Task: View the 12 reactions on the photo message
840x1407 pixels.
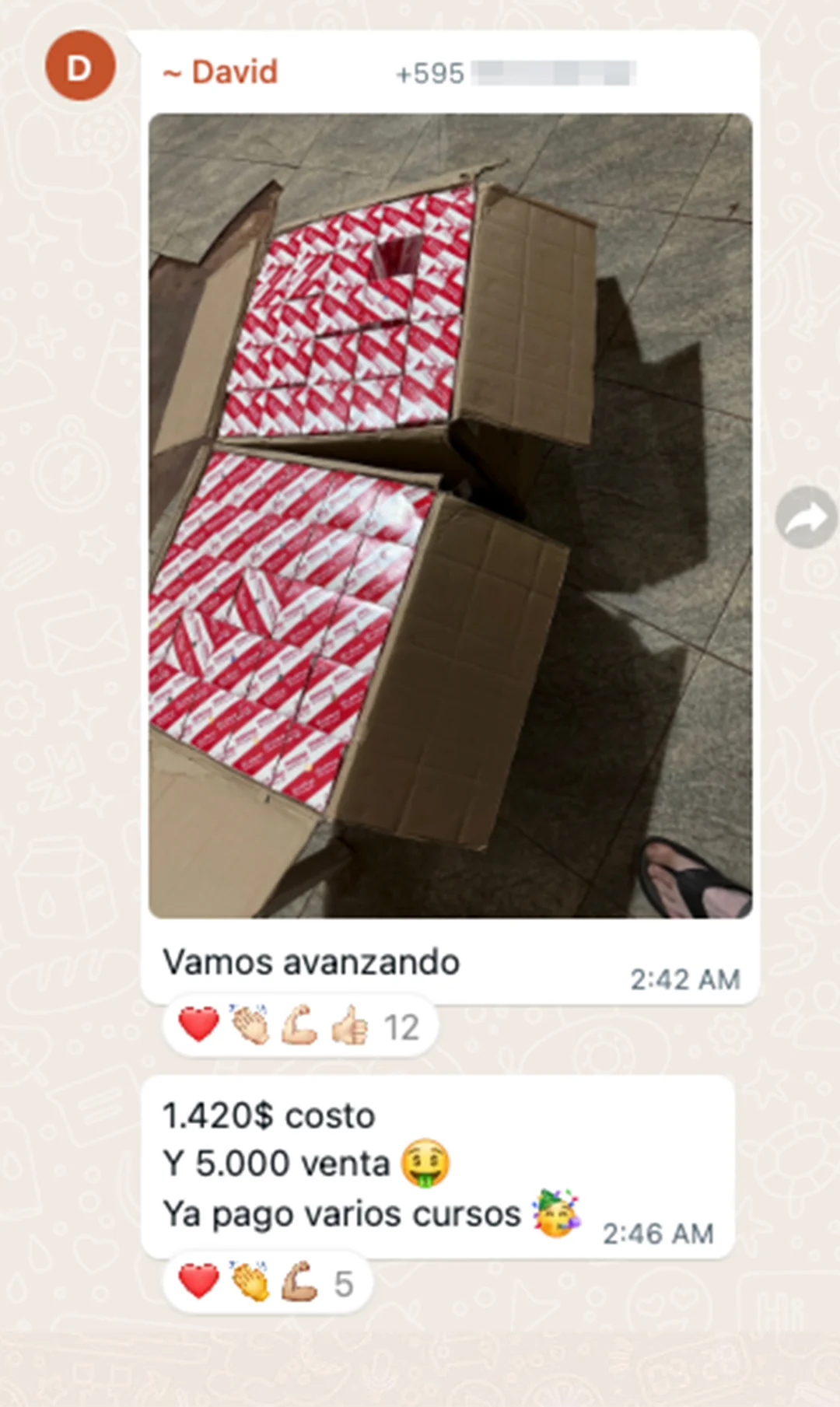Action: coord(299,1027)
